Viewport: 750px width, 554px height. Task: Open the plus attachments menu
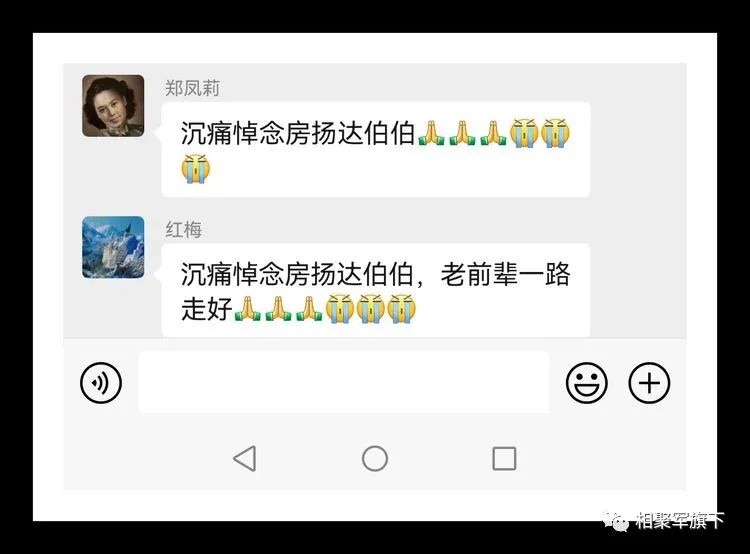coord(649,383)
